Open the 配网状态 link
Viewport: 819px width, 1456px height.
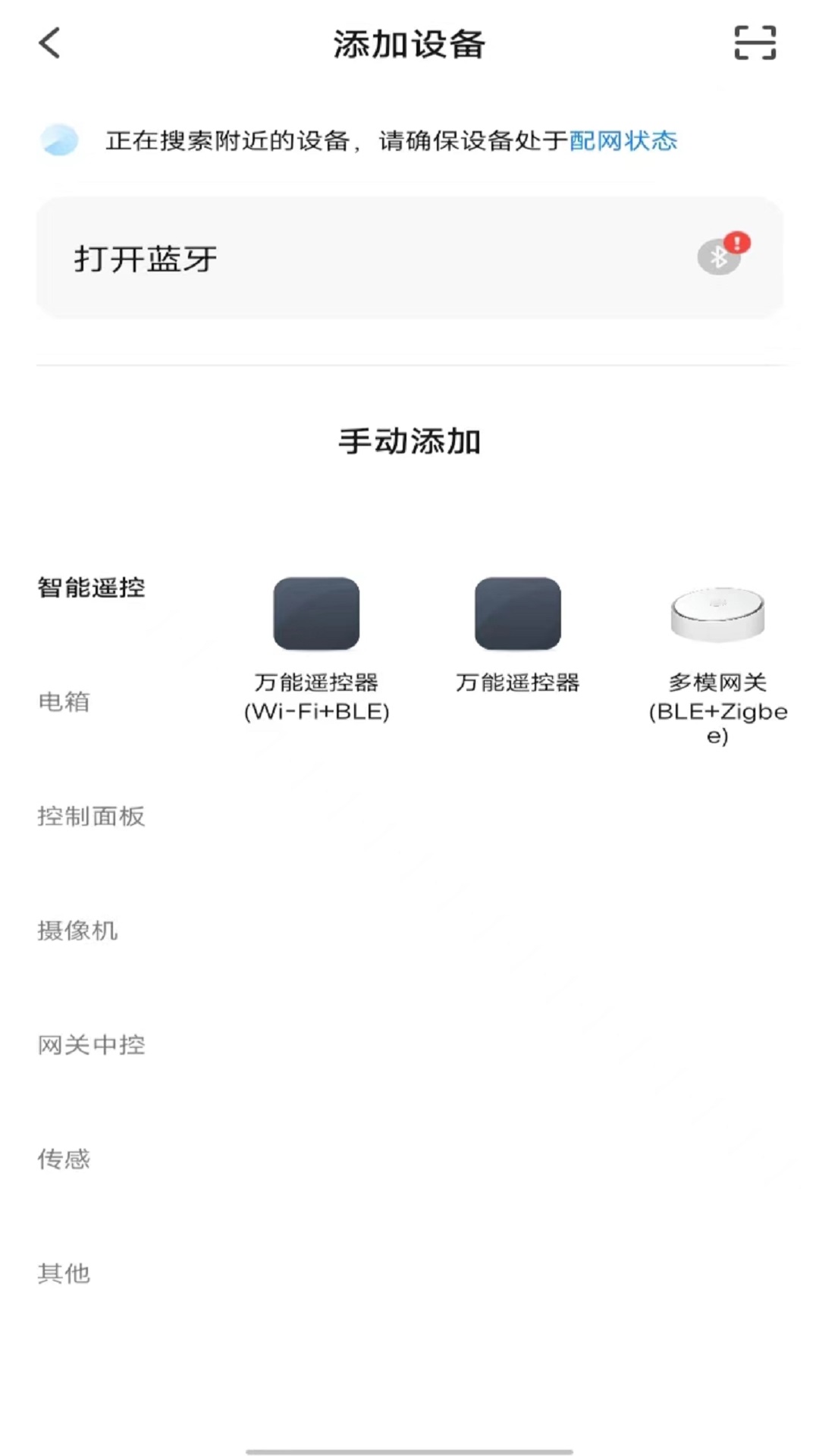point(623,141)
